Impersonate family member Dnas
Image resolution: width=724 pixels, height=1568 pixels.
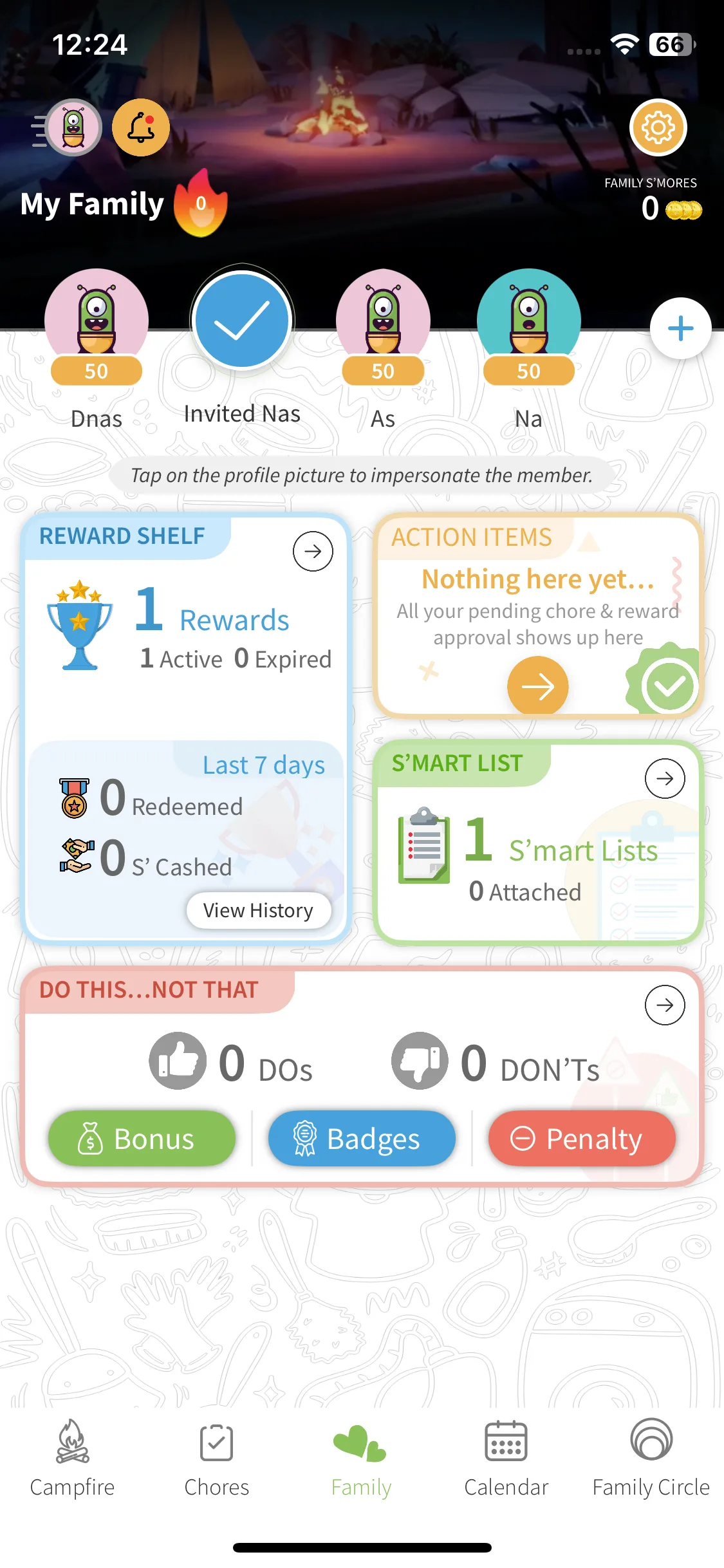point(97,320)
